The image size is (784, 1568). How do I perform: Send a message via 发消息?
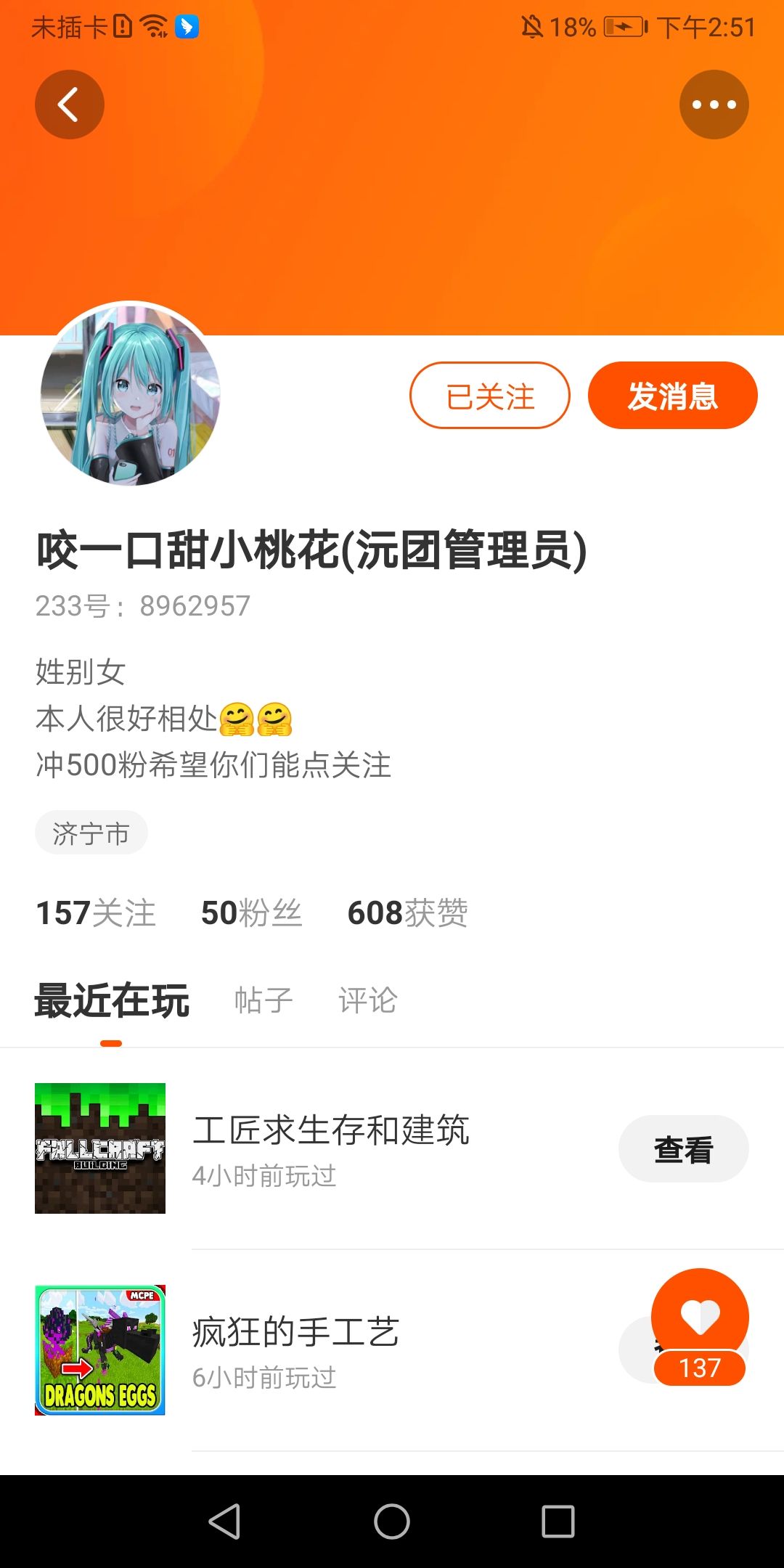click(673, 396)
